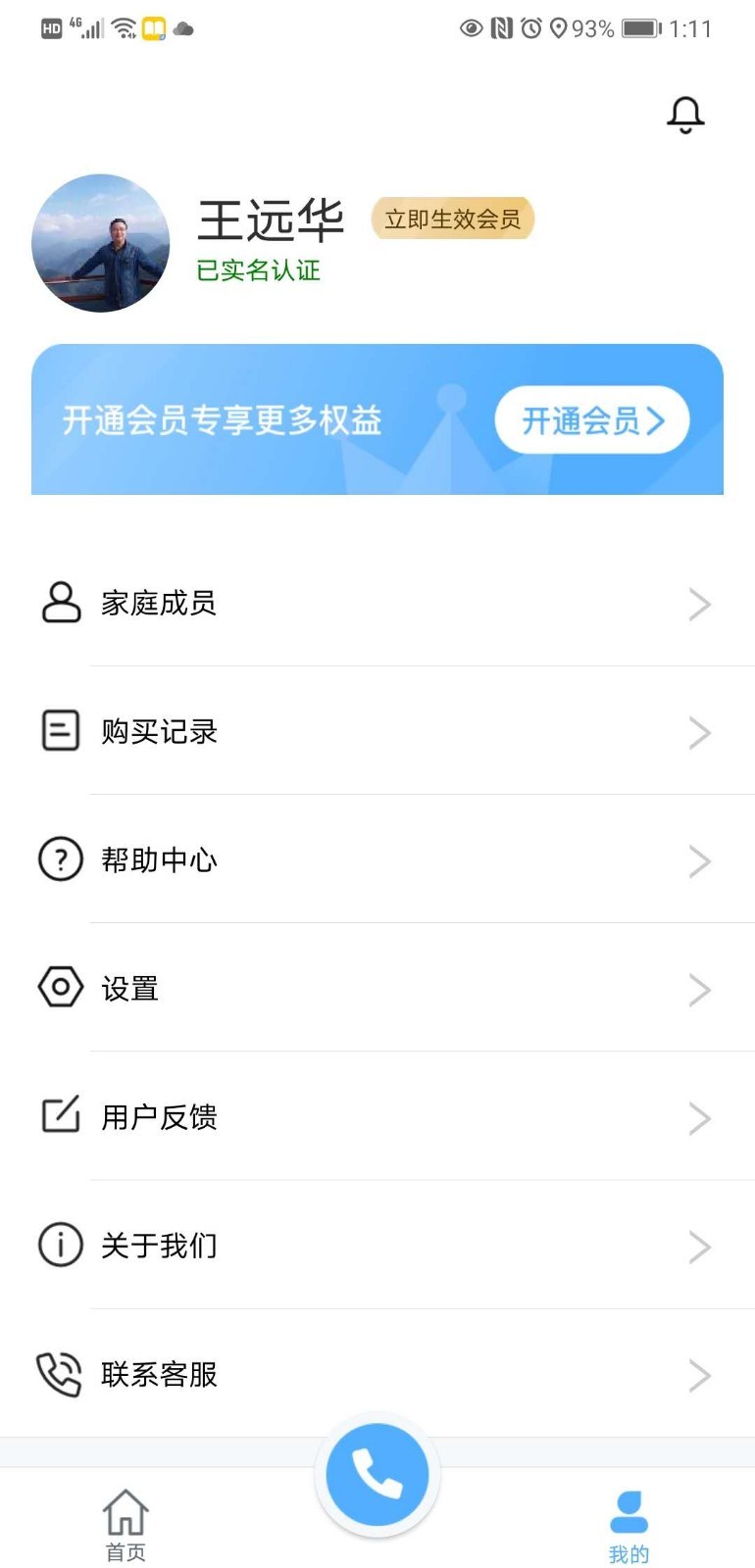
Task: Open 家庭成员 family members
Action: click(377, 604)
